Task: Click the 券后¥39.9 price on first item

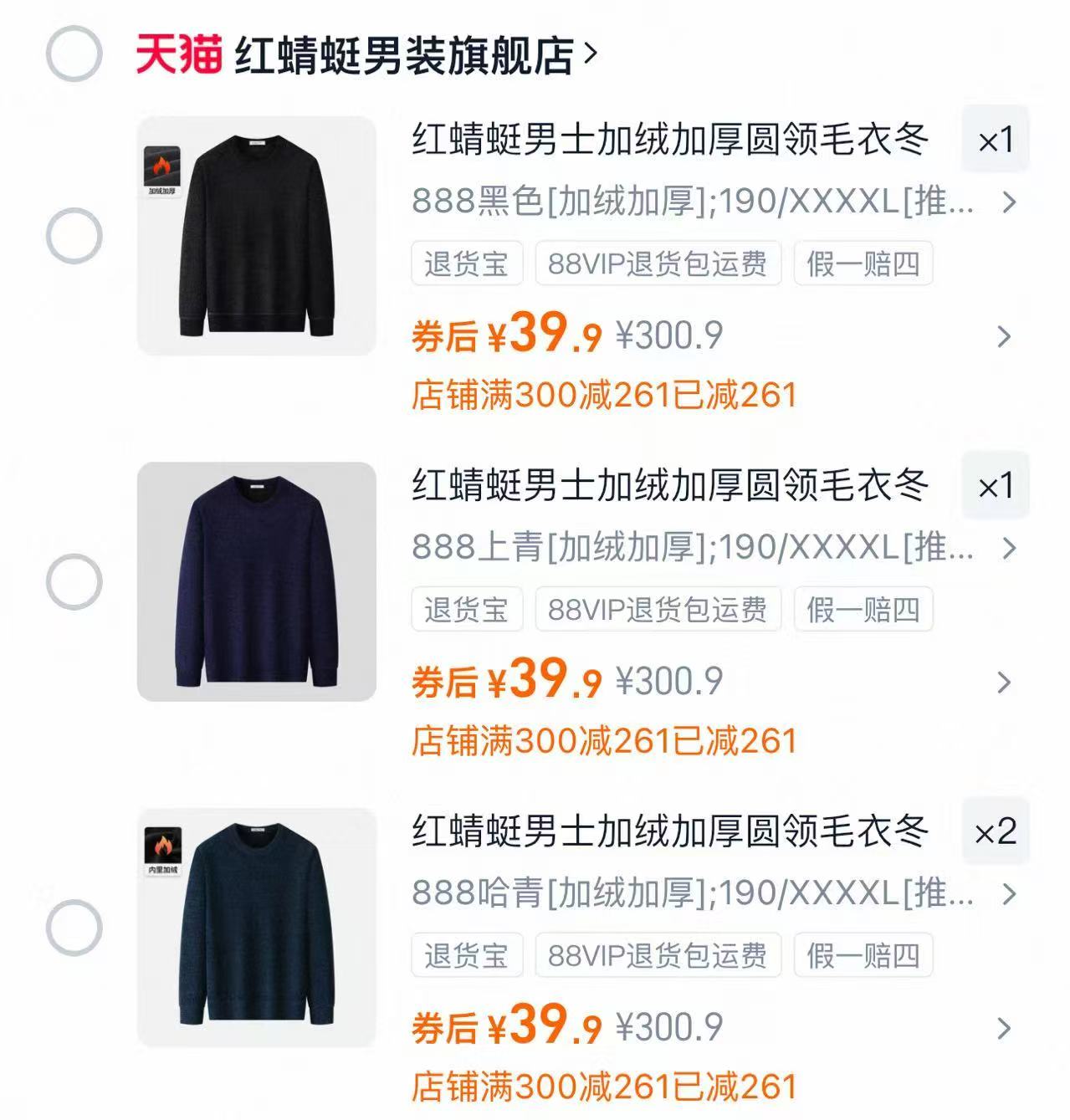Action: pyautogui.click(x=506, y=335)
